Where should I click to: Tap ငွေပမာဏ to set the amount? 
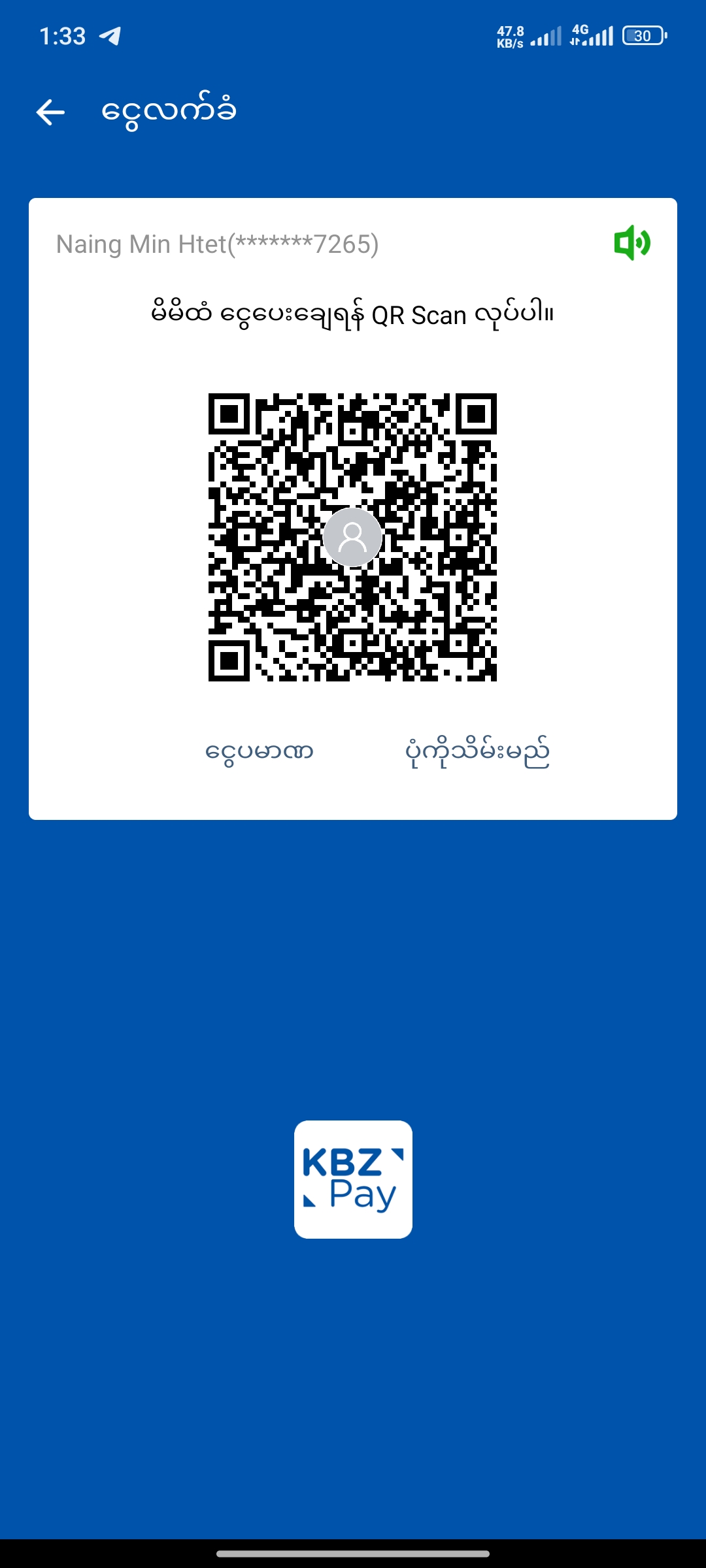[260, 751]
